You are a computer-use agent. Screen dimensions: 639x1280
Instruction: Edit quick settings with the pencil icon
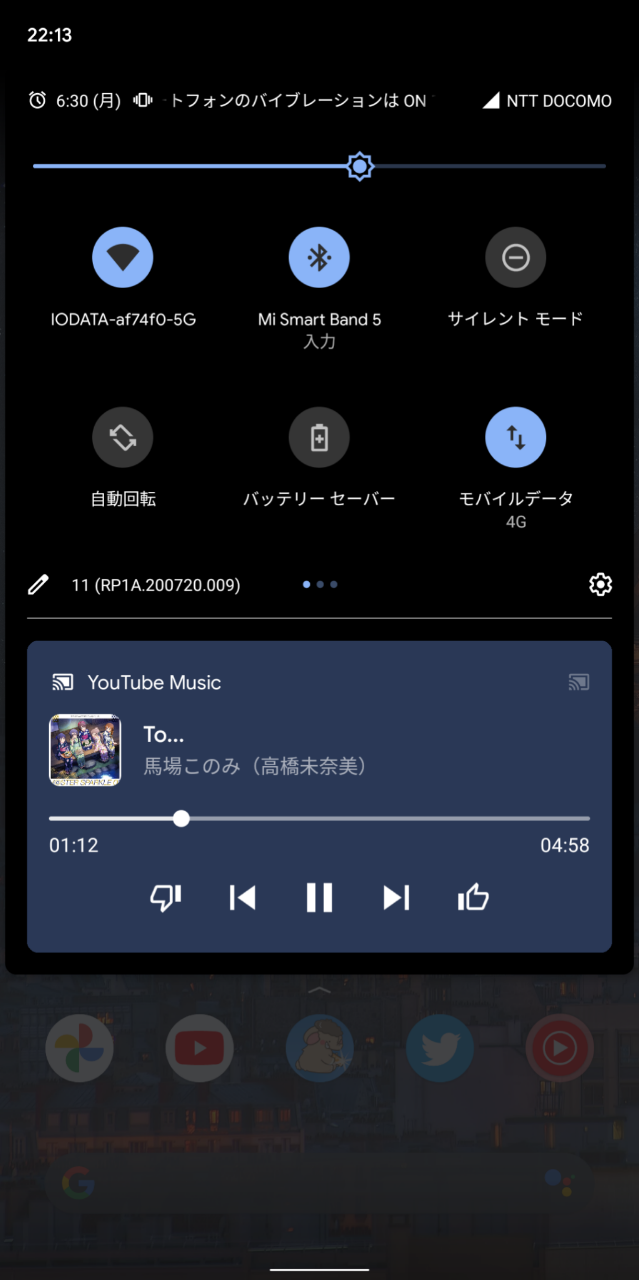point(38,585)
